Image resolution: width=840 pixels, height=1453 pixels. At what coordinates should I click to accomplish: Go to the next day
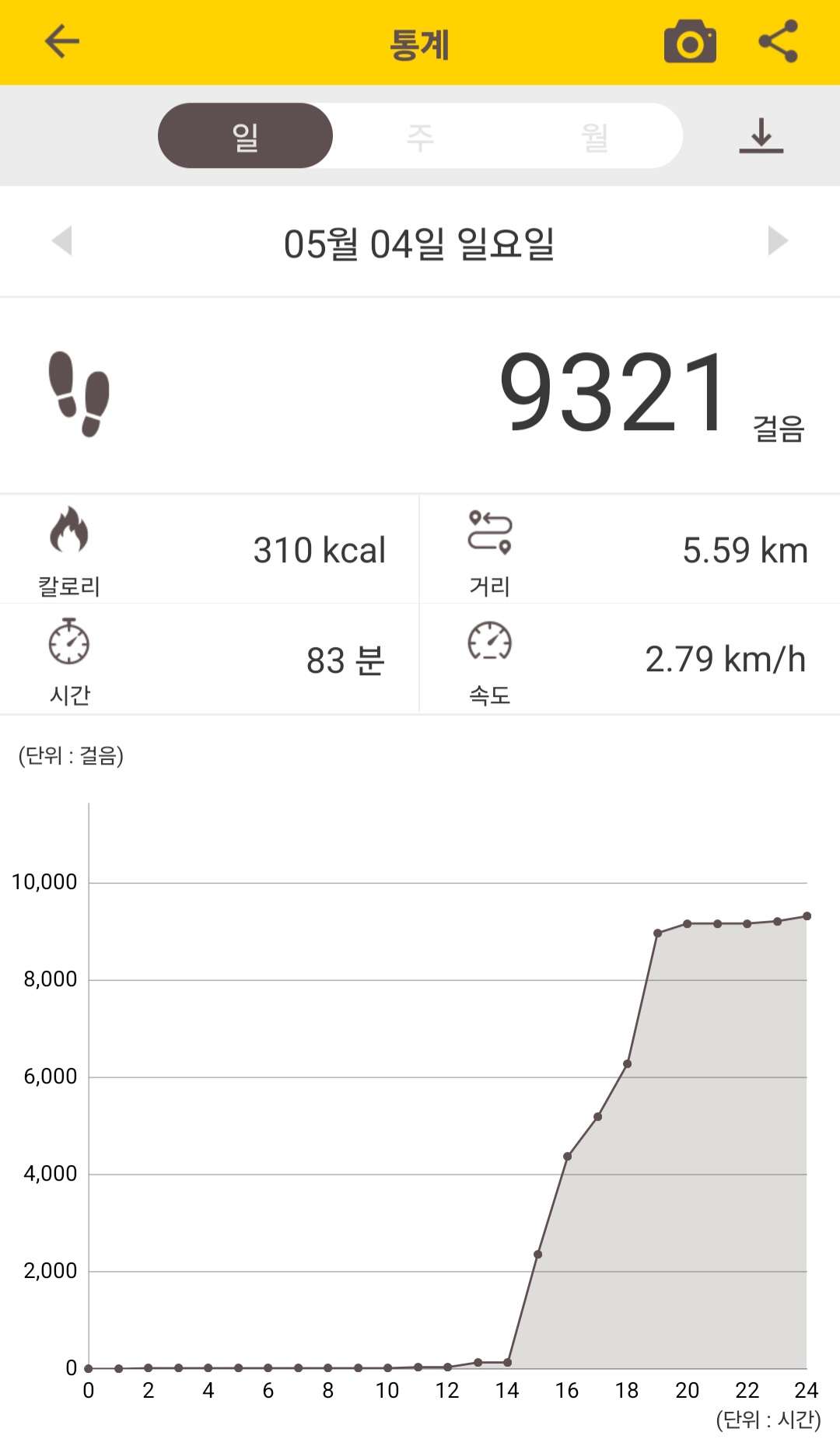[x=777, y=241]
